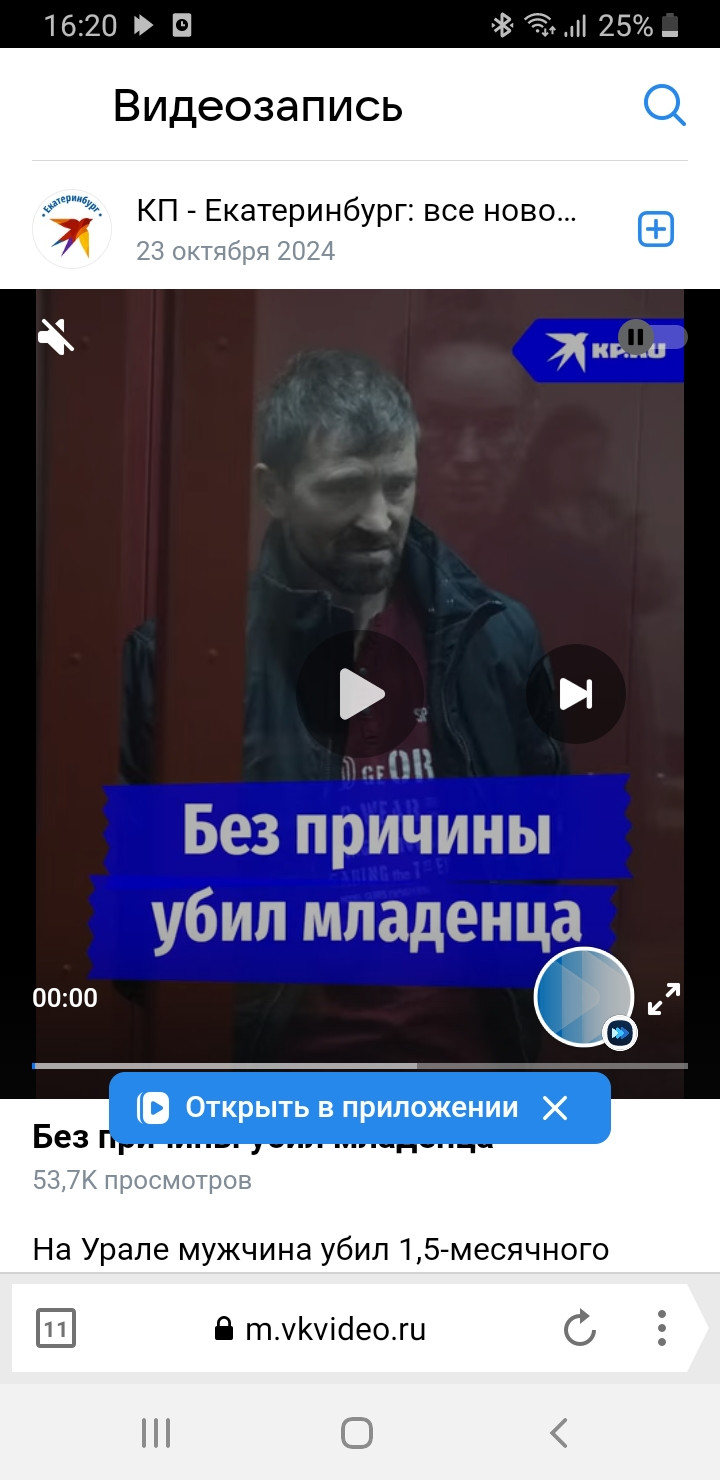Tap the video progress bar
Viewport: 720px width, 1480px height.
(x=360, y=1066)
